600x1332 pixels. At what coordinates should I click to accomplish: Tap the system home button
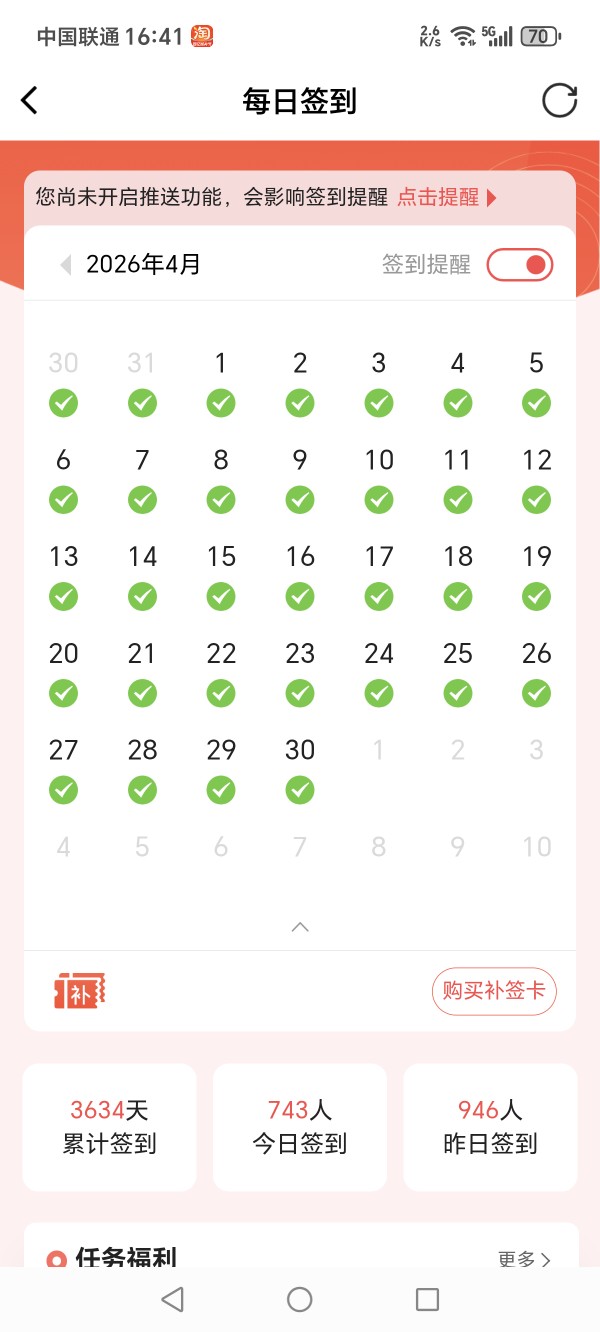point(300,1299)
